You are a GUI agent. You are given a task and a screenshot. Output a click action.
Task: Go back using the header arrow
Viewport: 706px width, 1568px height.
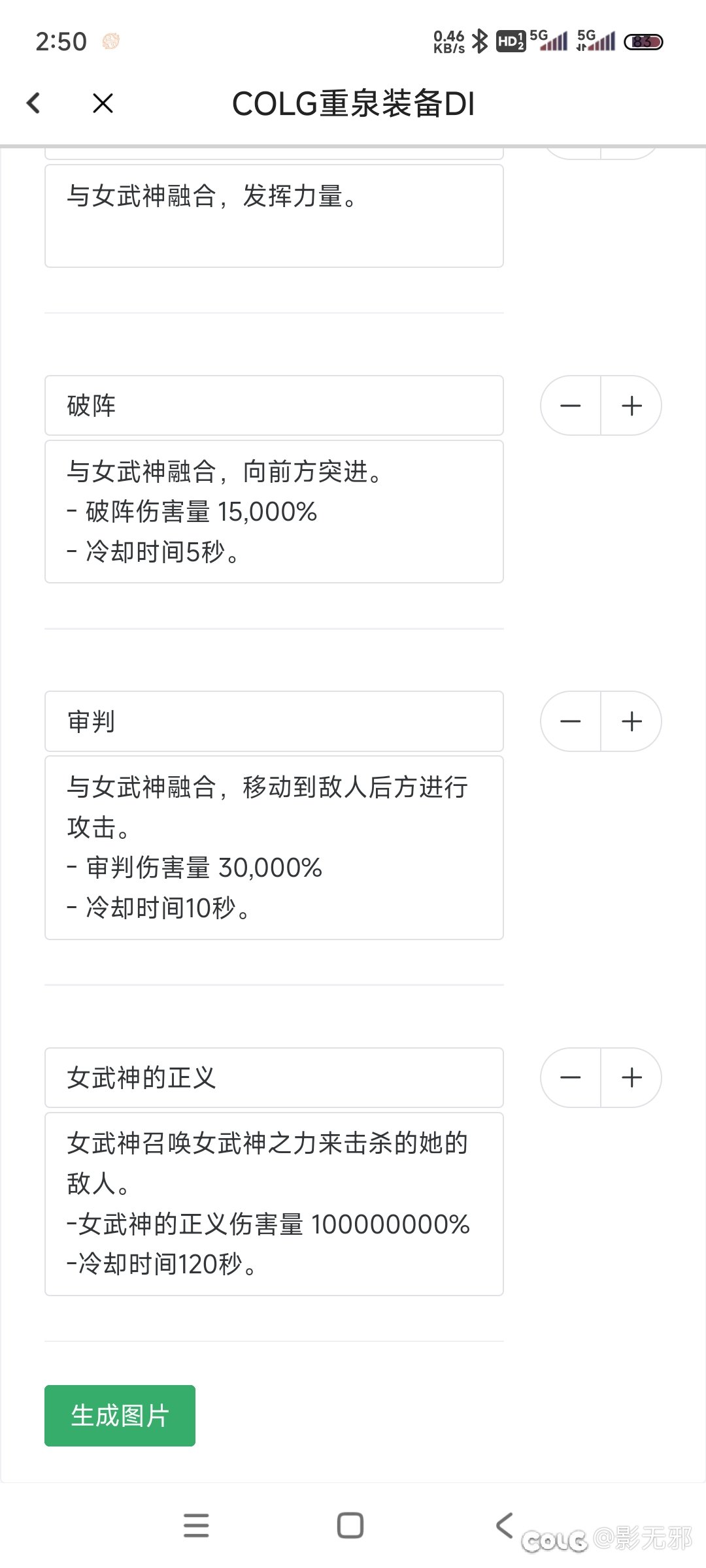(33, 103)
